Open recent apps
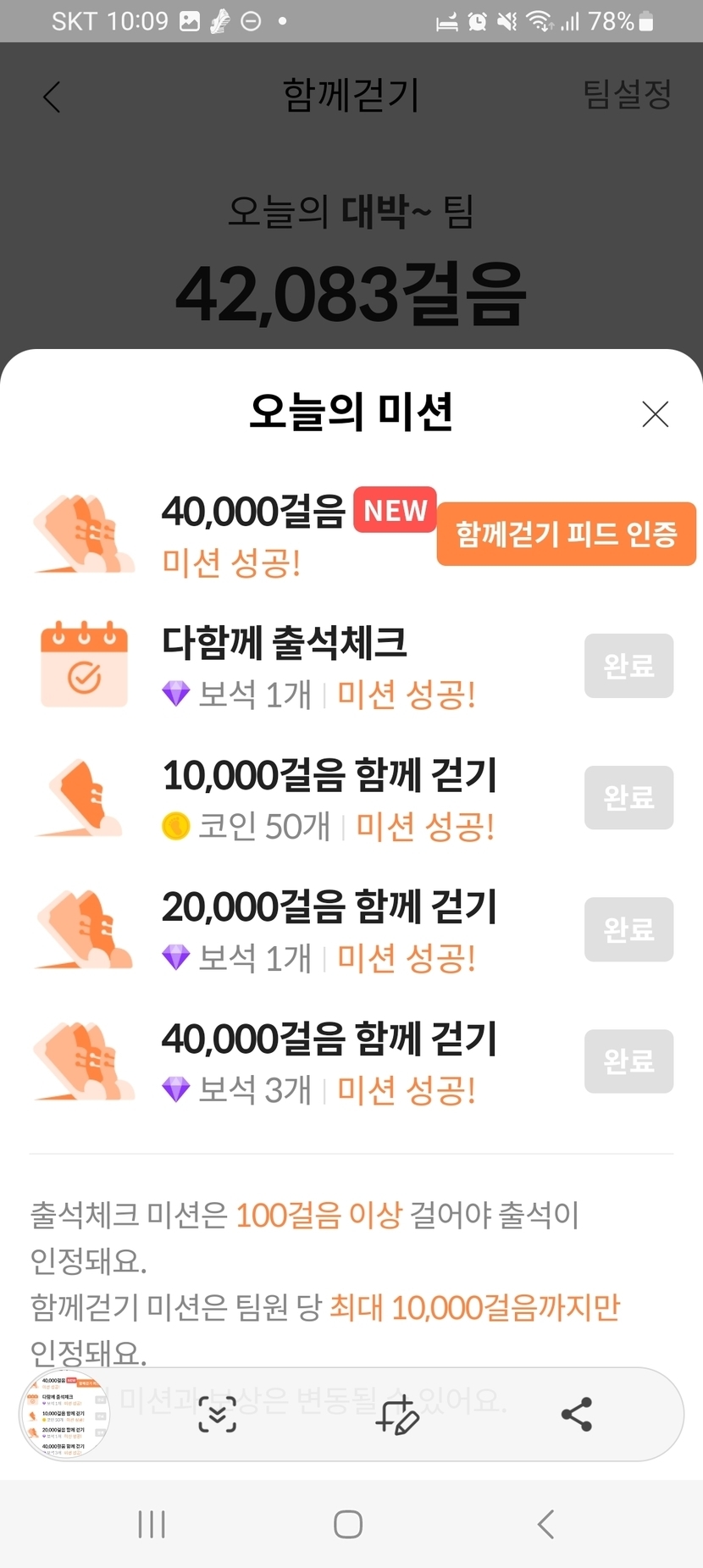703x1568 pixels. point(152,1524)
